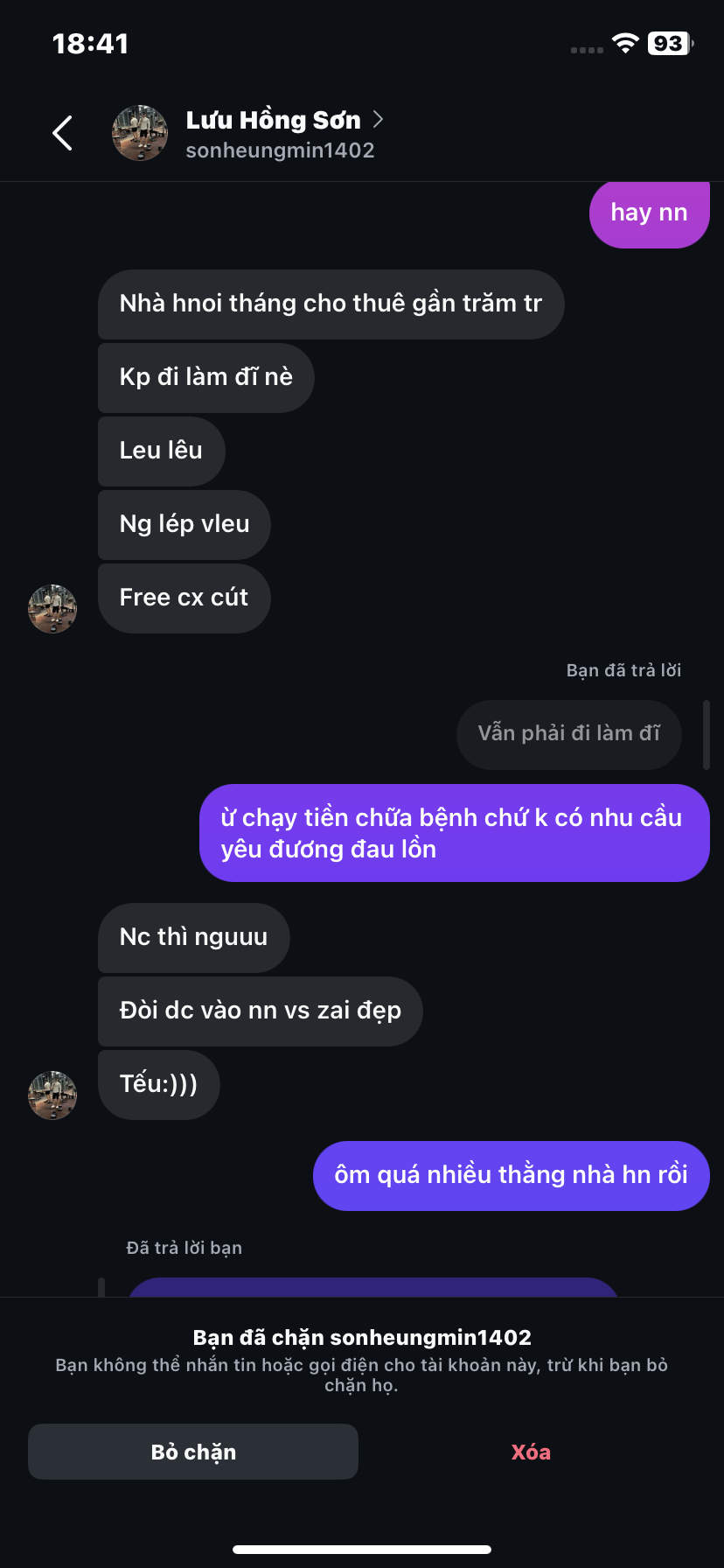
Task: Go back using the header arrow
Action: 63,133
